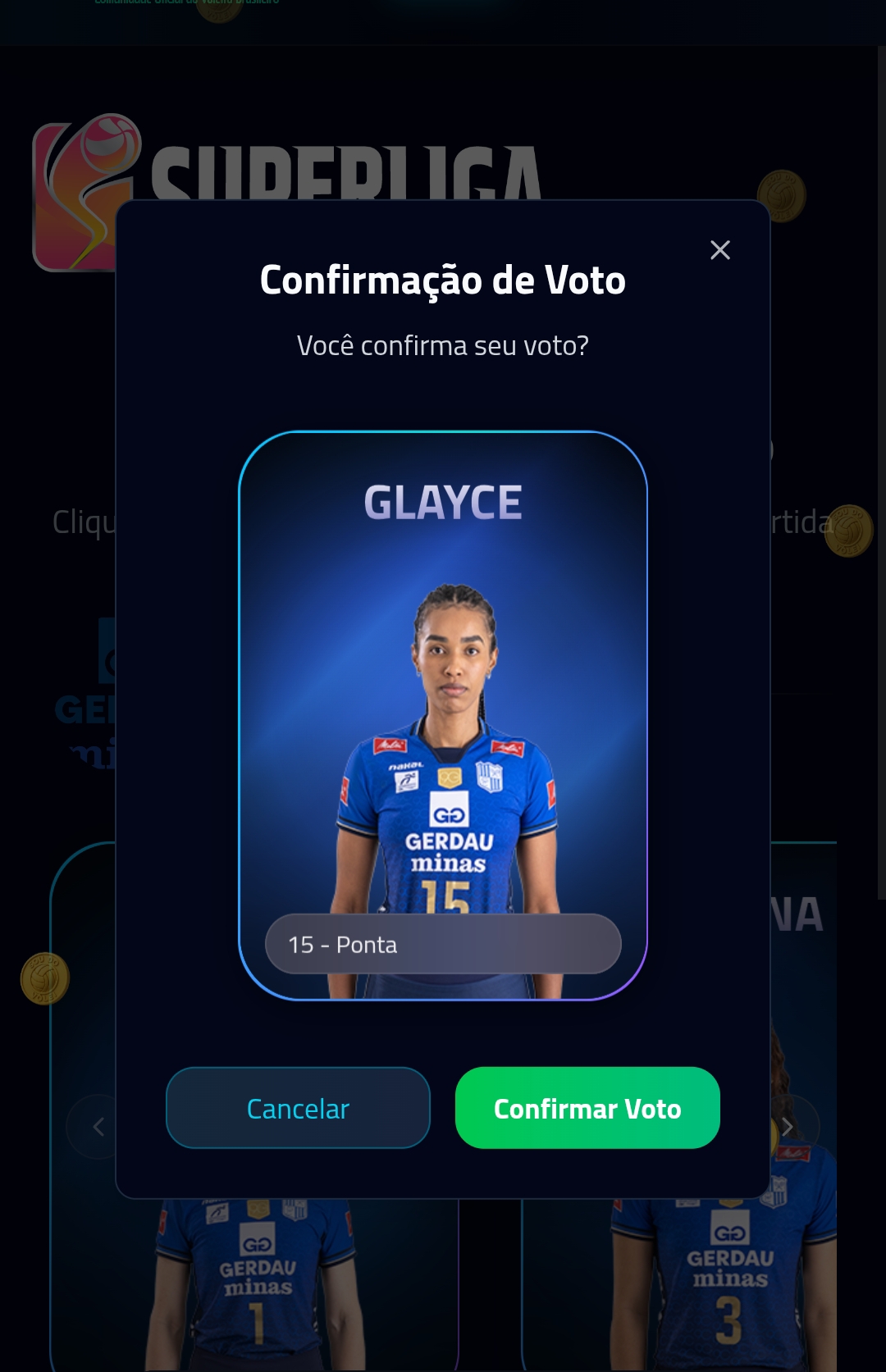The image size is (886, 1372).
Task: Tap Cancelar to cancel the vote
Action: (x=298, y=1108)
